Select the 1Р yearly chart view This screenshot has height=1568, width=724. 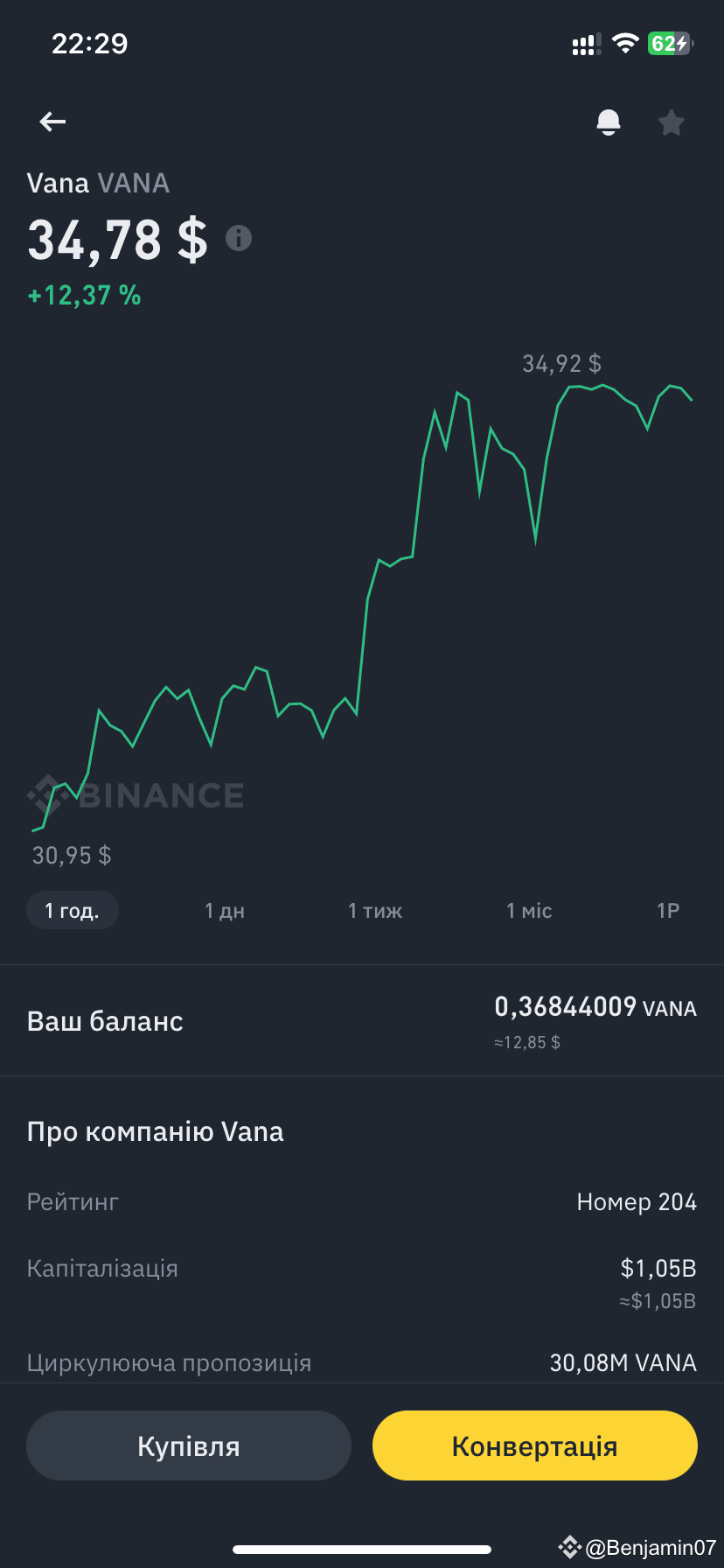(x=667, y=910)
